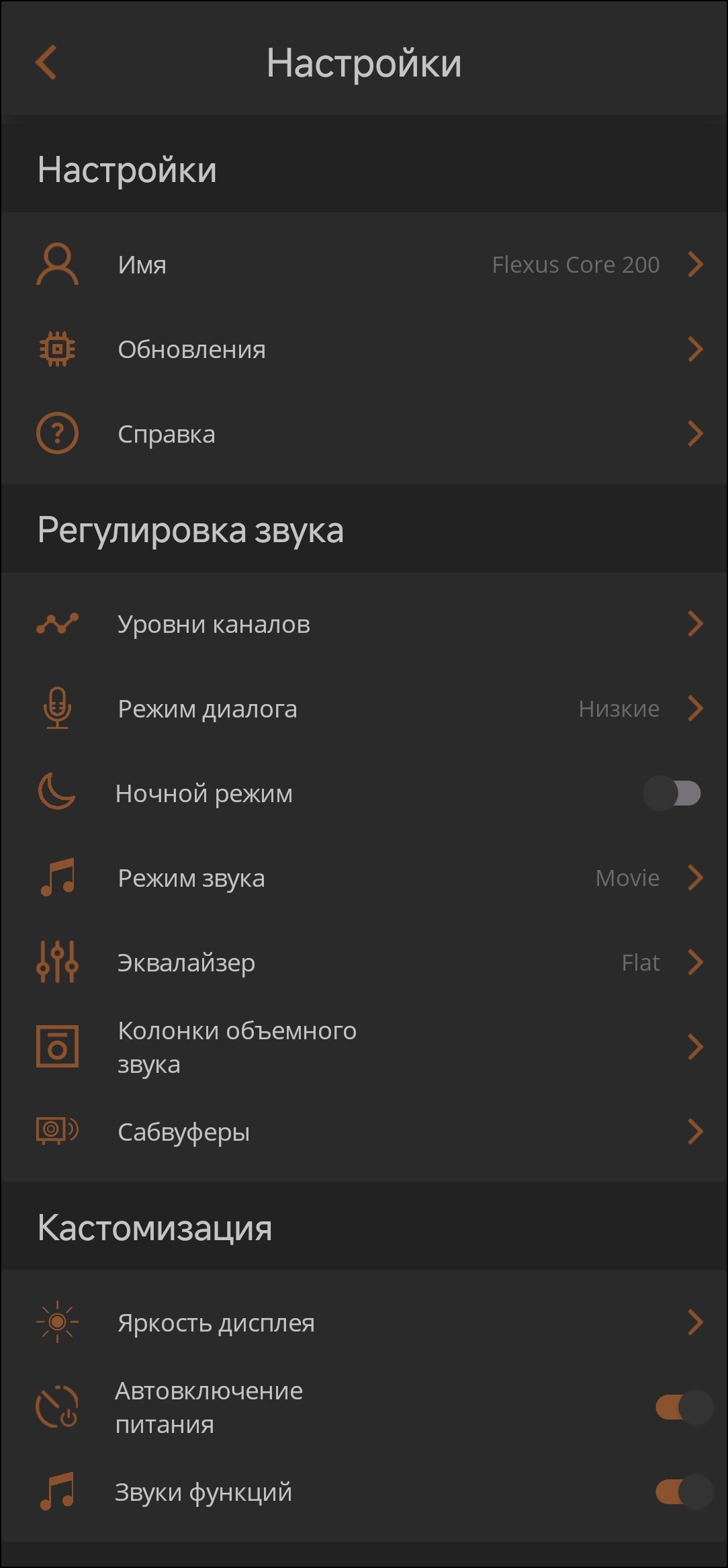Toggle Автовключение питания switch

pos(684,1407)
